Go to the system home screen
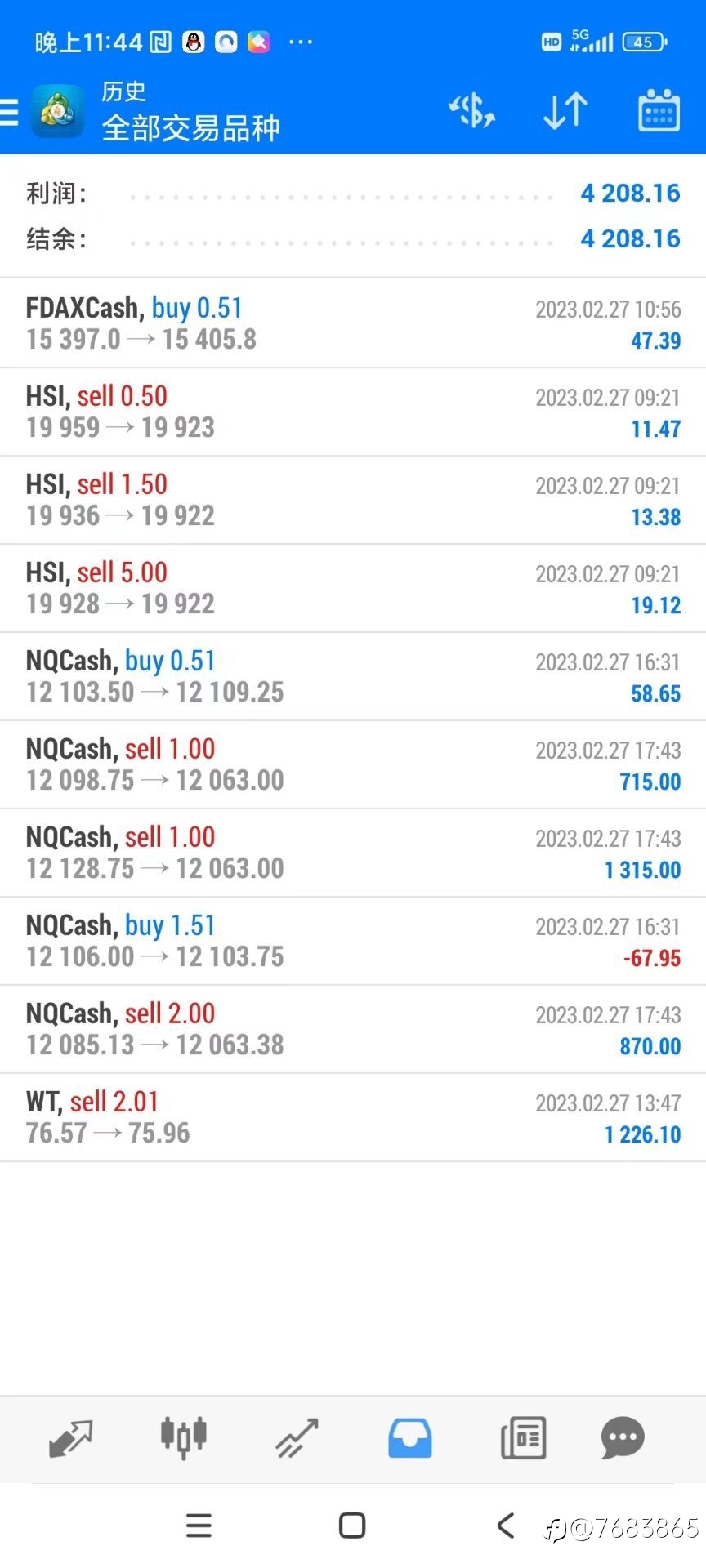 (x=352, y=1525)
